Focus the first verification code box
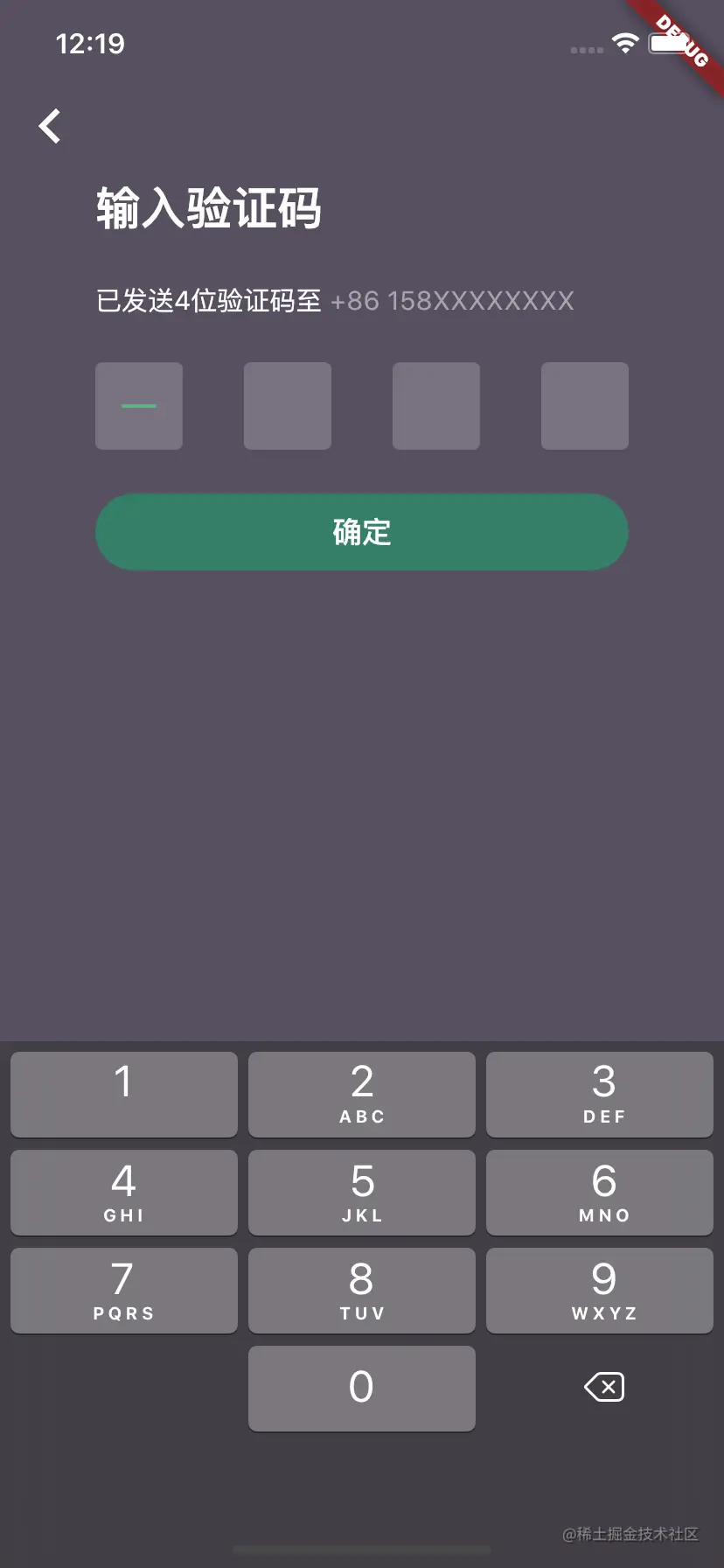724x1568 pixels. tap(139, 406)
